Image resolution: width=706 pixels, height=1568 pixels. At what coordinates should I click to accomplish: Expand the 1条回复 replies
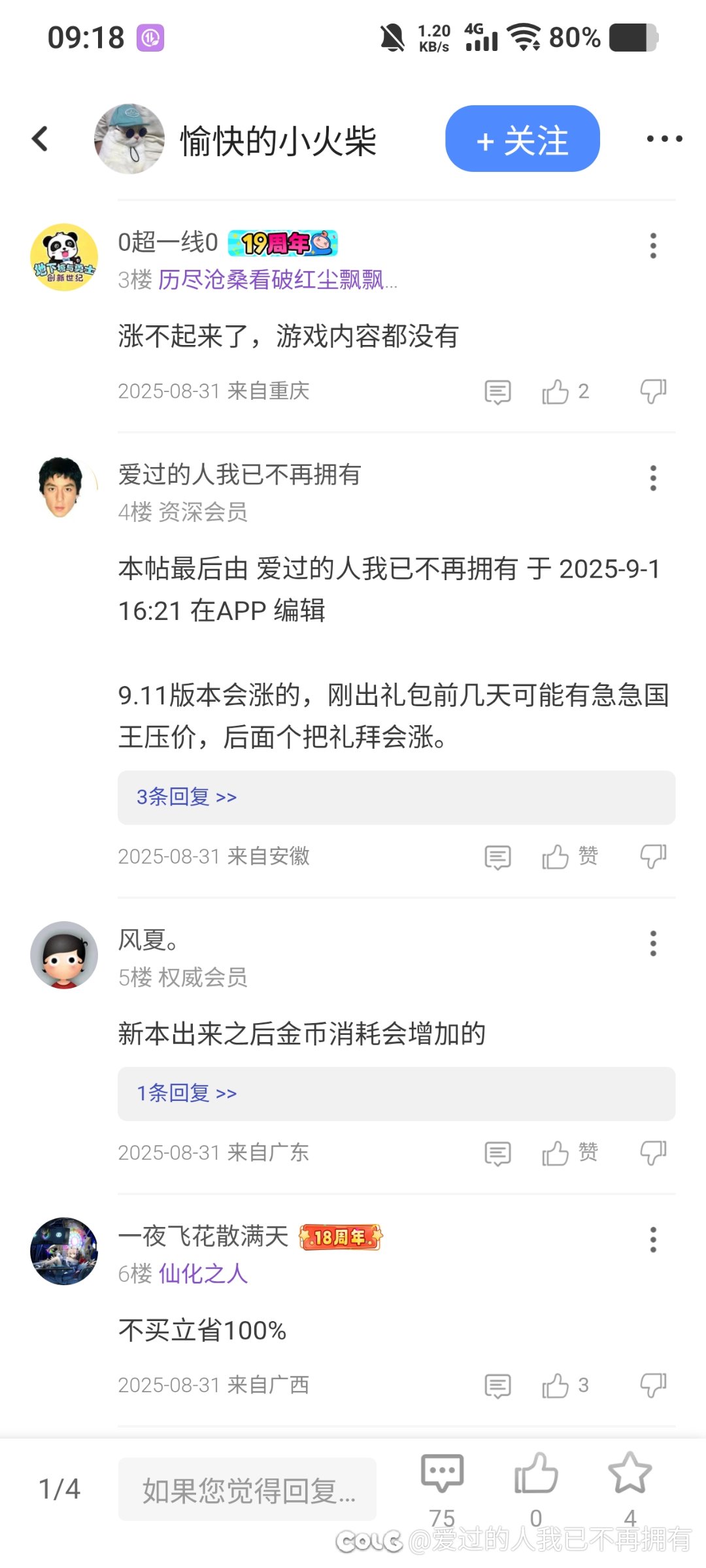(x=187, y=1093)
